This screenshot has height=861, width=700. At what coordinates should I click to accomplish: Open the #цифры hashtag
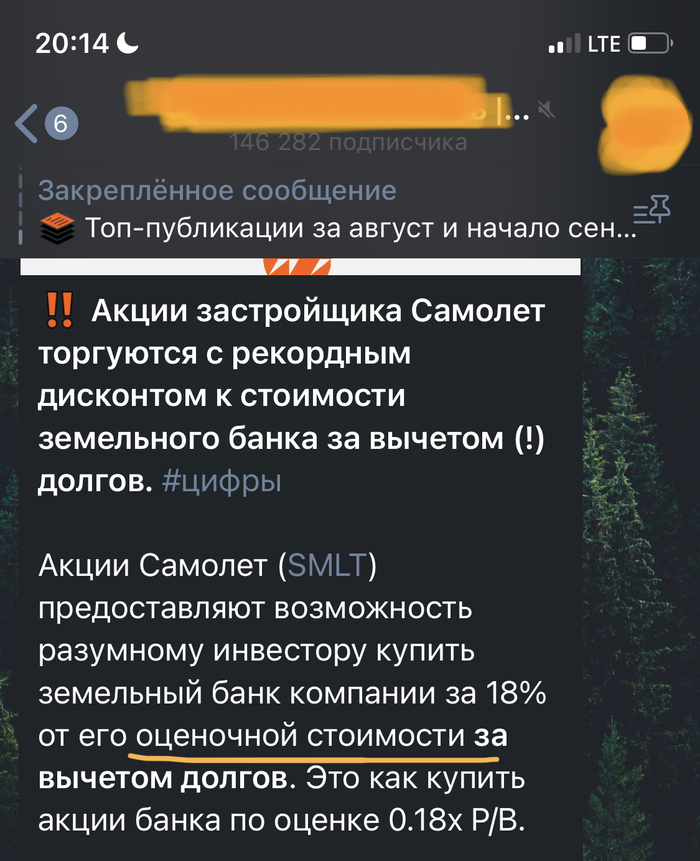(221, 481)
